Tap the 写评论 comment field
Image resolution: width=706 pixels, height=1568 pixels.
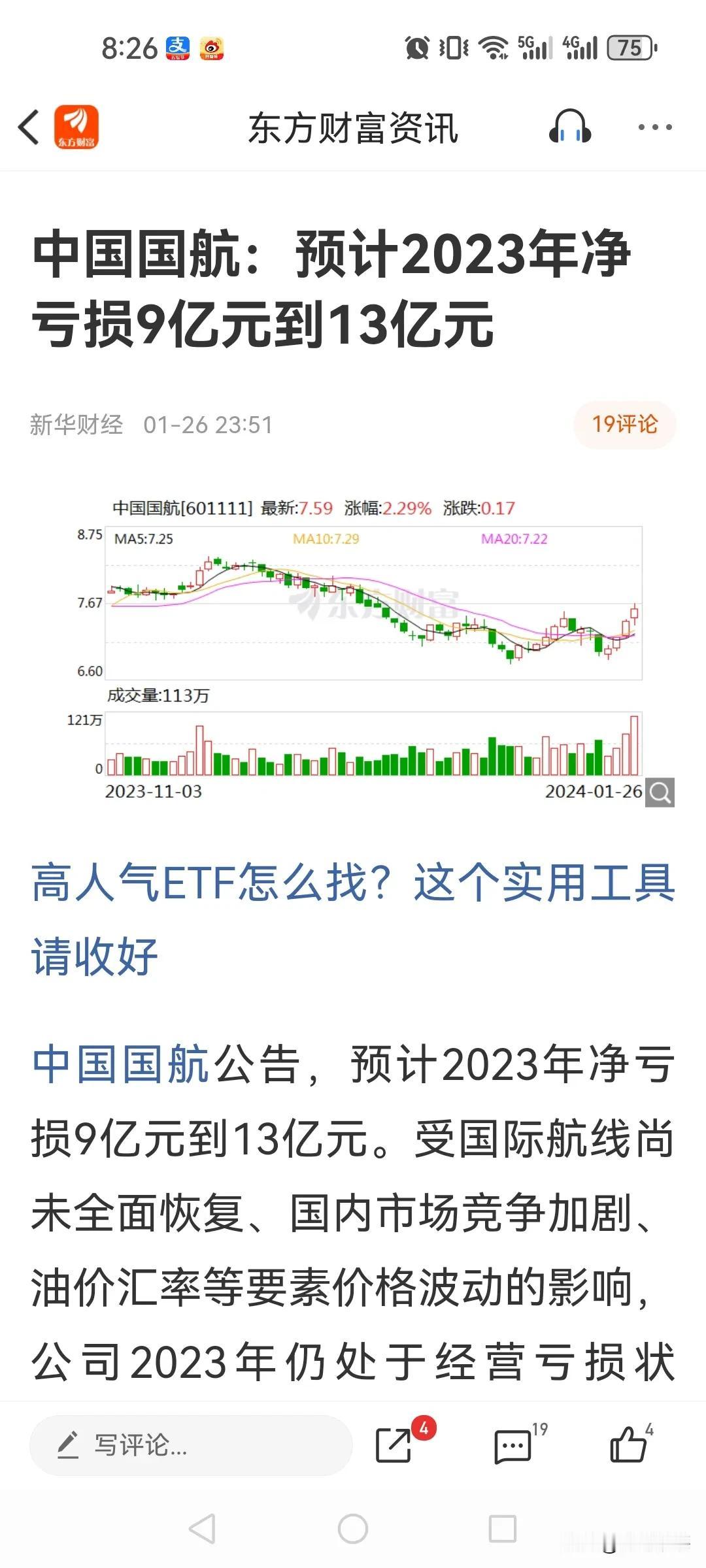[191, 1445]
